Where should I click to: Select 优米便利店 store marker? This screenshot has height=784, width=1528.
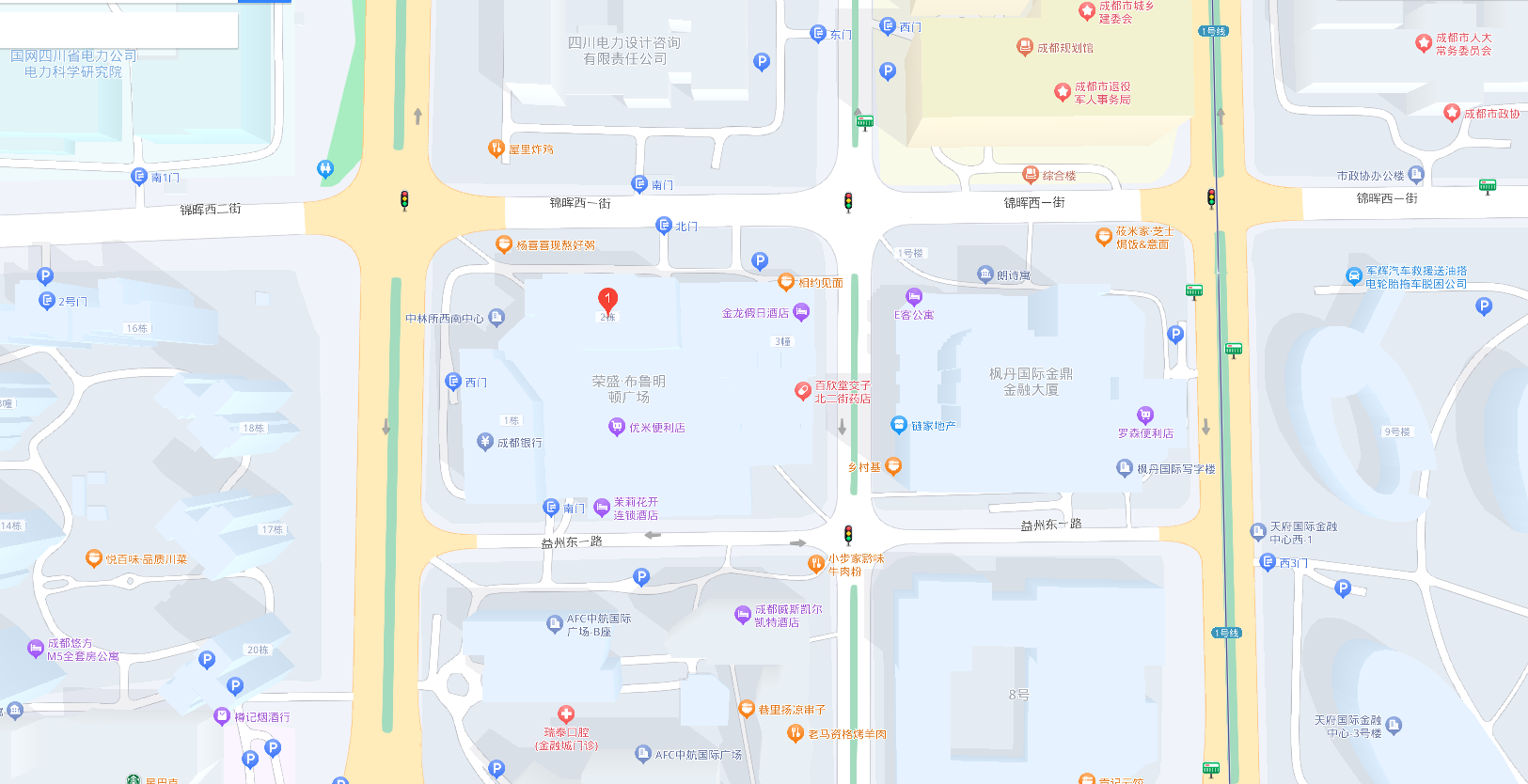[617, 427]
